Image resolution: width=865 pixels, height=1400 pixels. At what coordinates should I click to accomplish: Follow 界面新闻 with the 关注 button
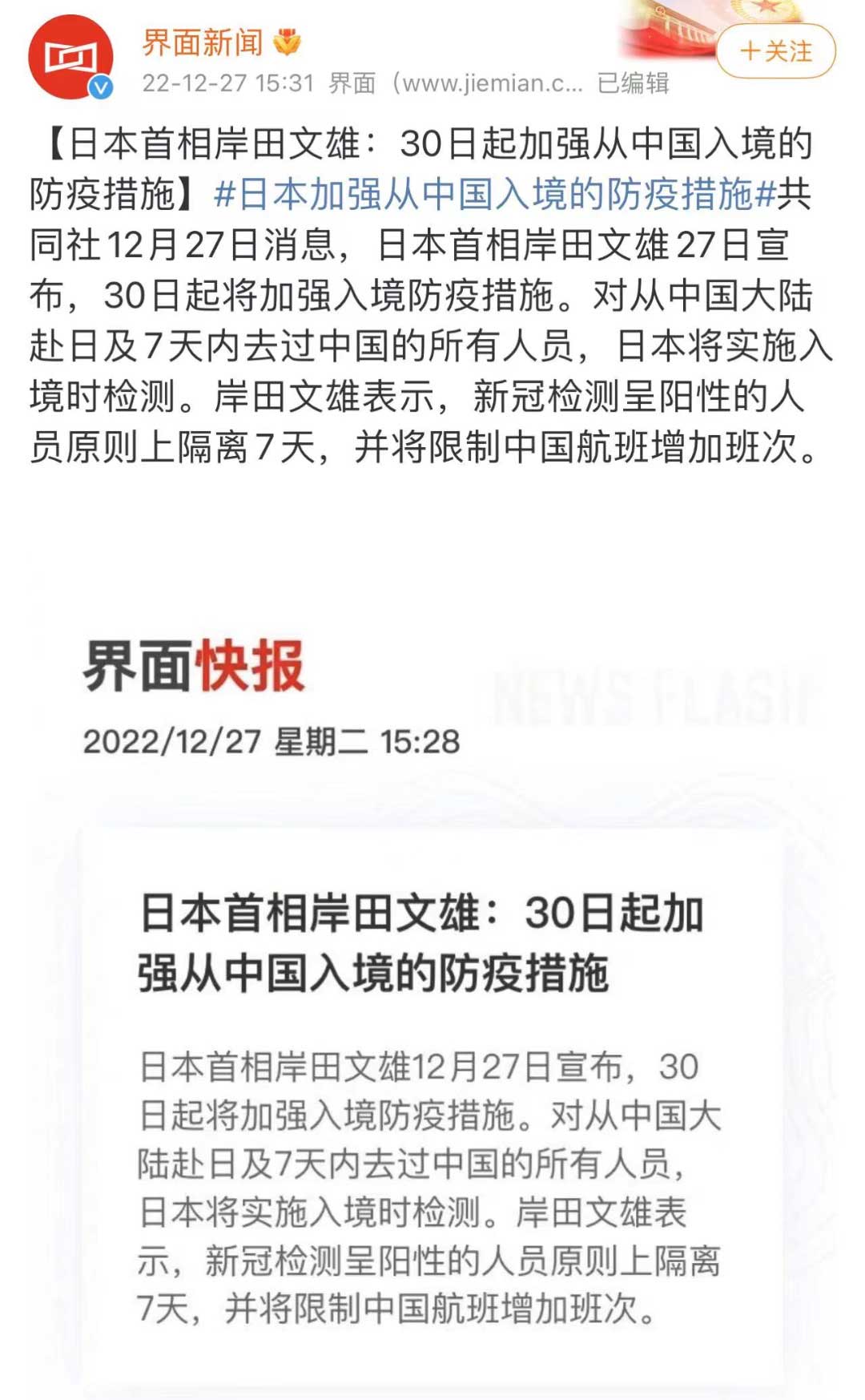click(x=775, y=51)
